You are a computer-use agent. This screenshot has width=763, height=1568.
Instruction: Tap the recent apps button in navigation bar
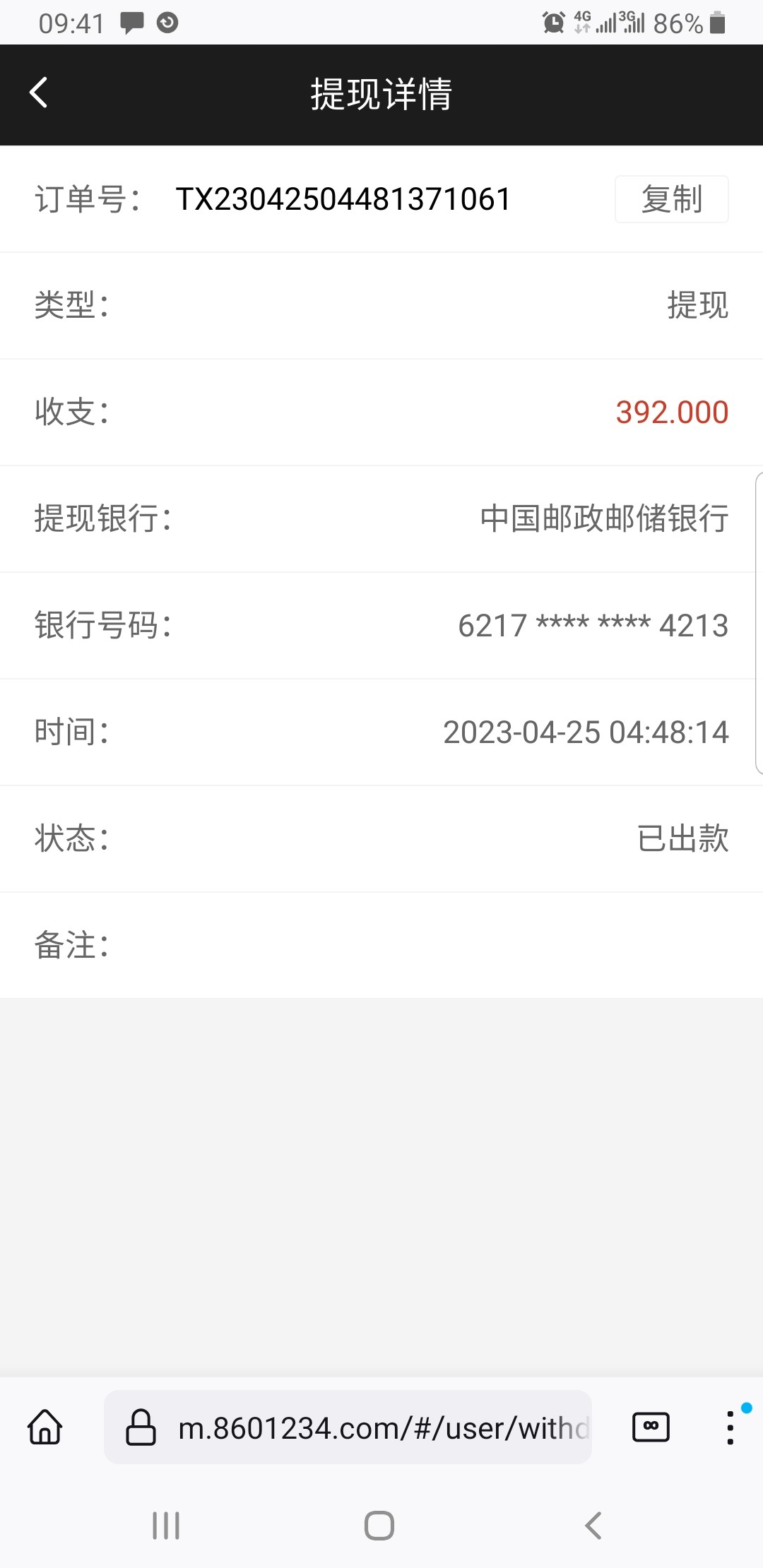click(165, 1525)
